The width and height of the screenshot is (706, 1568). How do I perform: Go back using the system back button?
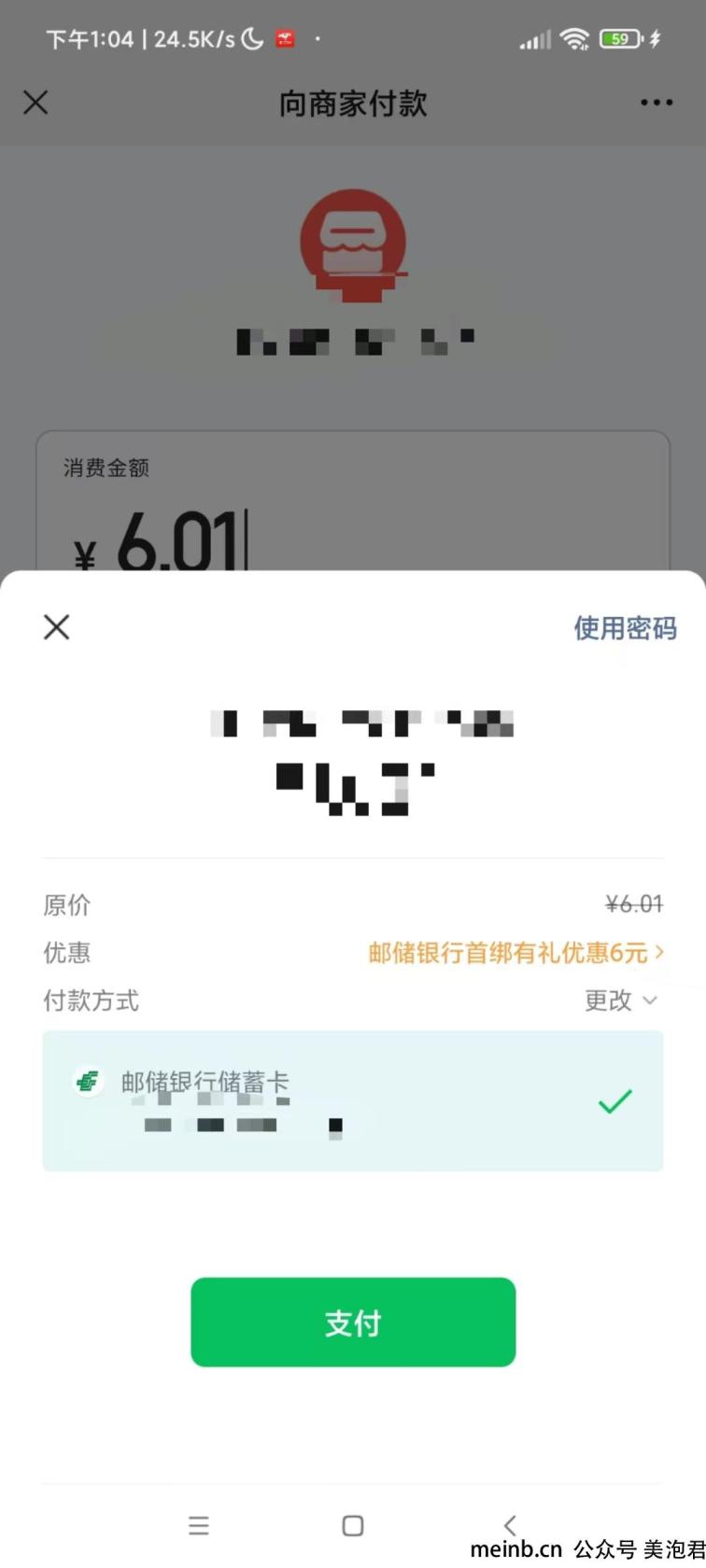pyautogui.click(x=510, y=1525)
